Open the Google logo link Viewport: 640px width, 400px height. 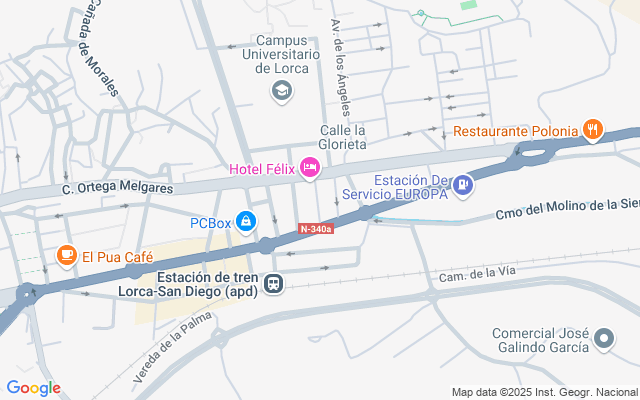click(x=33, y=388)
